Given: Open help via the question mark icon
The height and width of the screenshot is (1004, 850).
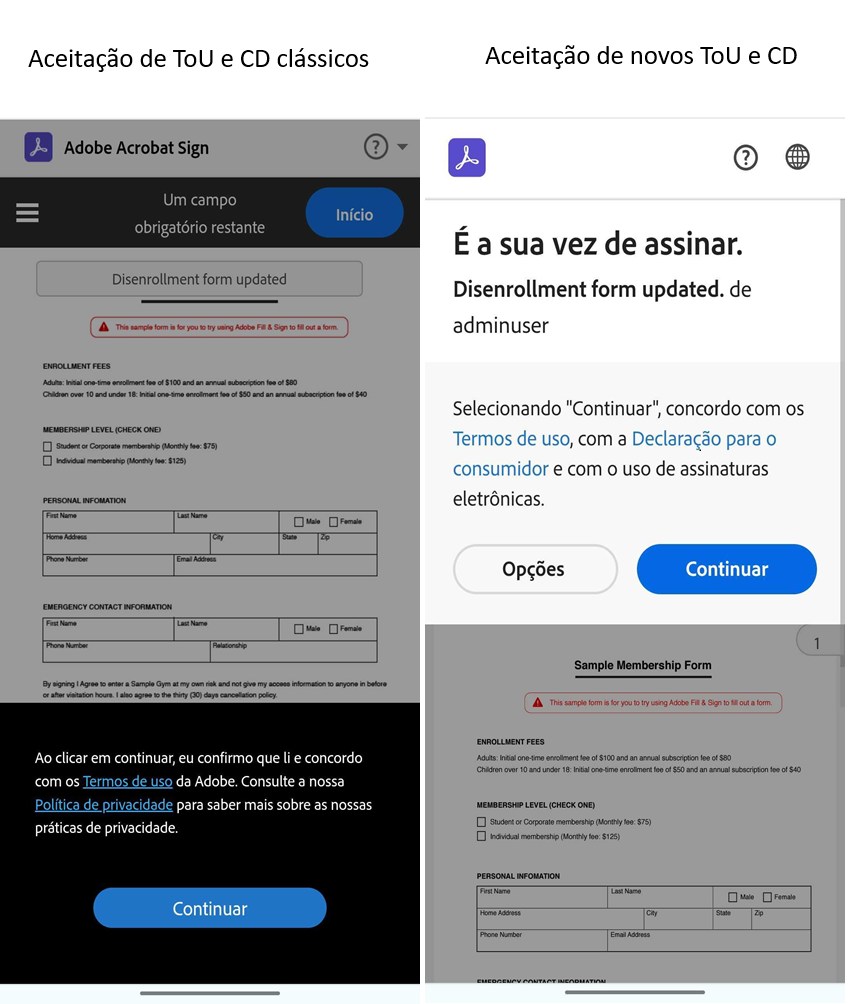Looking at the screenshot, I should (374, 147).
